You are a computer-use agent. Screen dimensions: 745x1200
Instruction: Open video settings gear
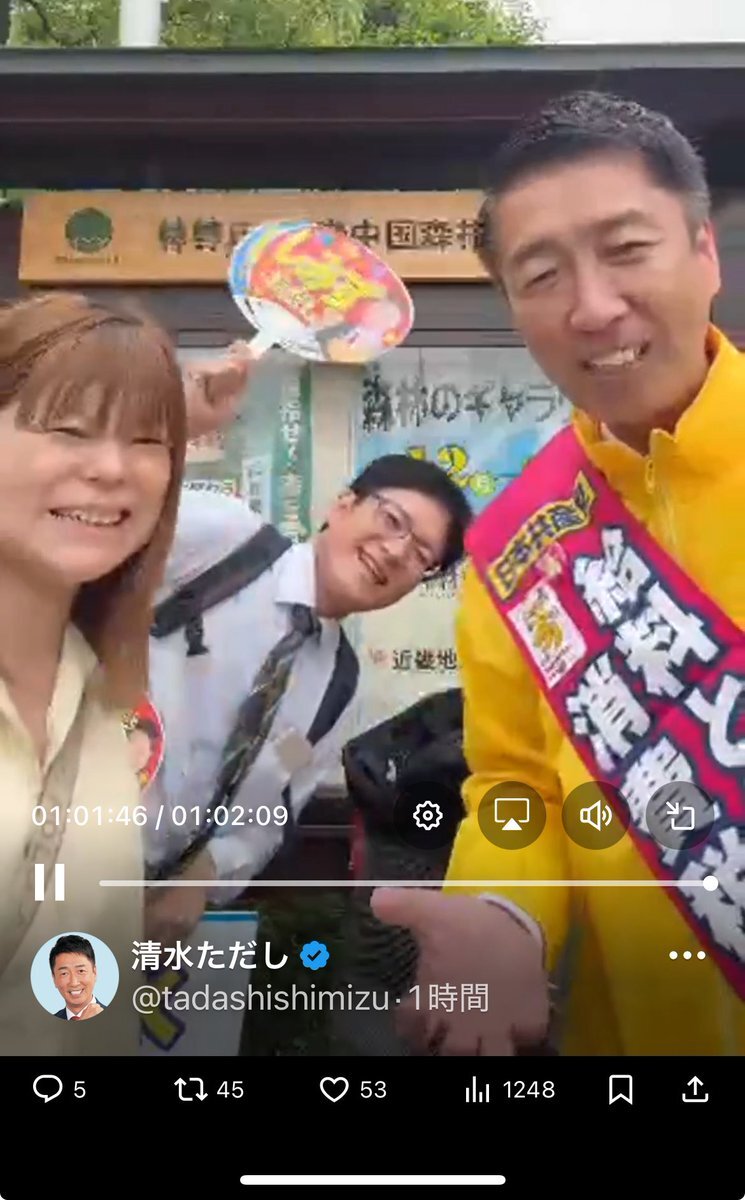(x=427, y=816)
